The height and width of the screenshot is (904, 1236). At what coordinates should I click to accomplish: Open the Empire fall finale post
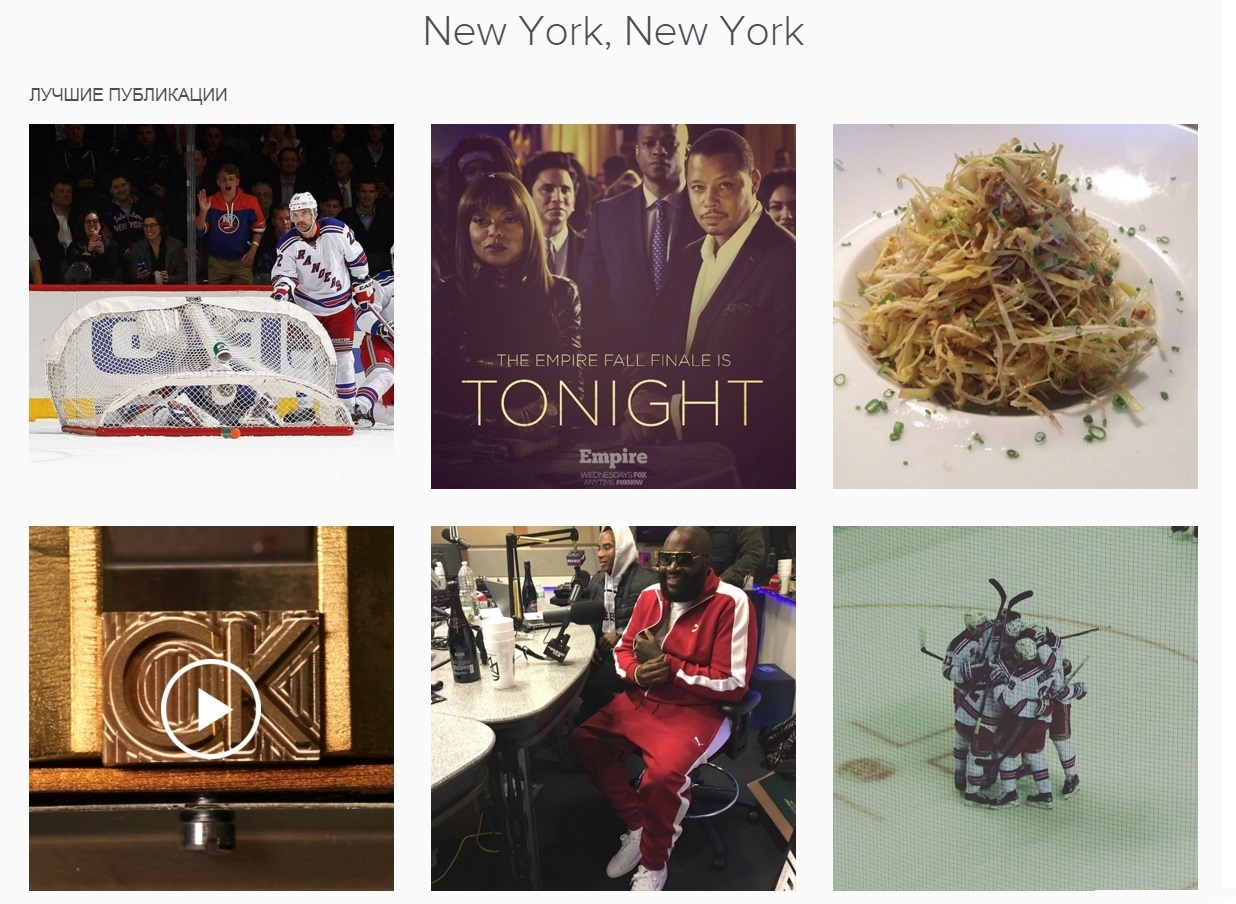click(613, 306)
